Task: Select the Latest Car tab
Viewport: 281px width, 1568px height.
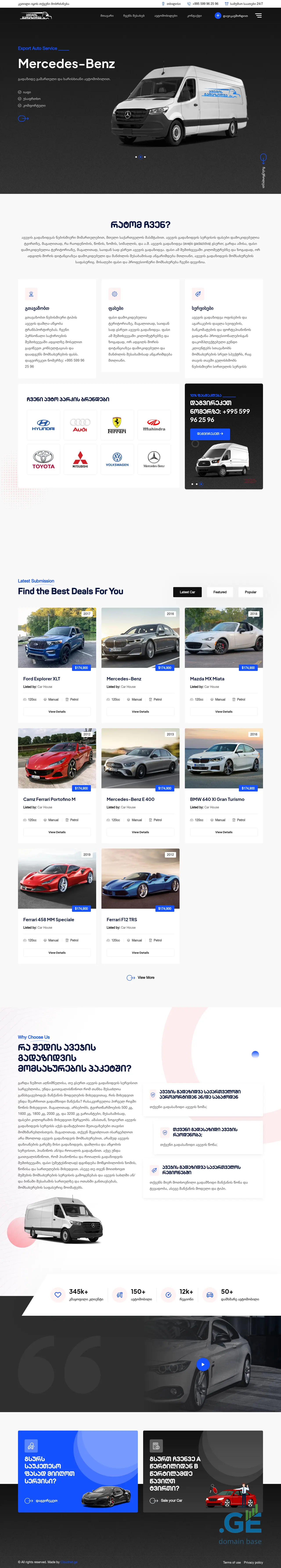Action: 187,592
